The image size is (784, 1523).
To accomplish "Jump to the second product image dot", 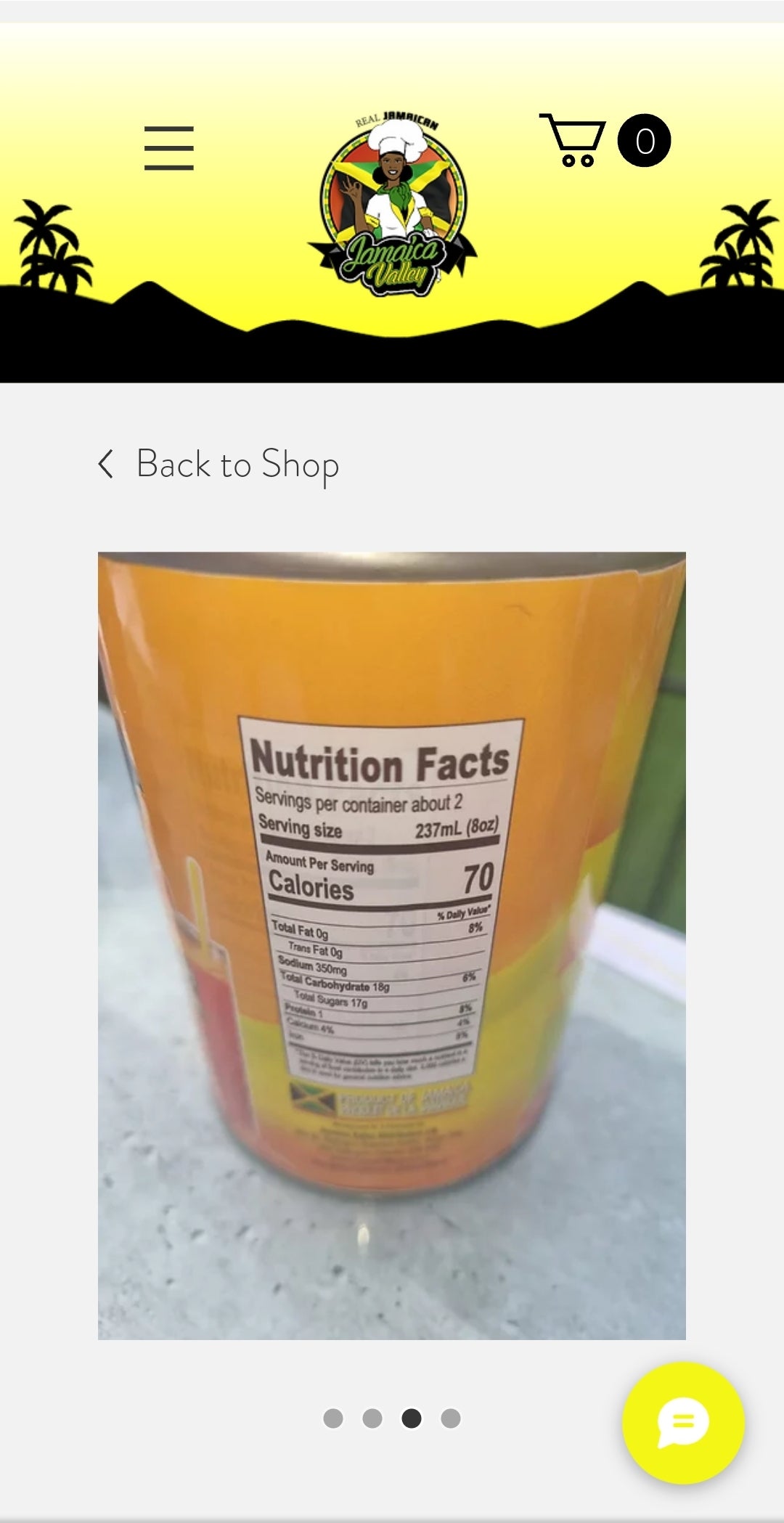I will (x=372, y=1418).
